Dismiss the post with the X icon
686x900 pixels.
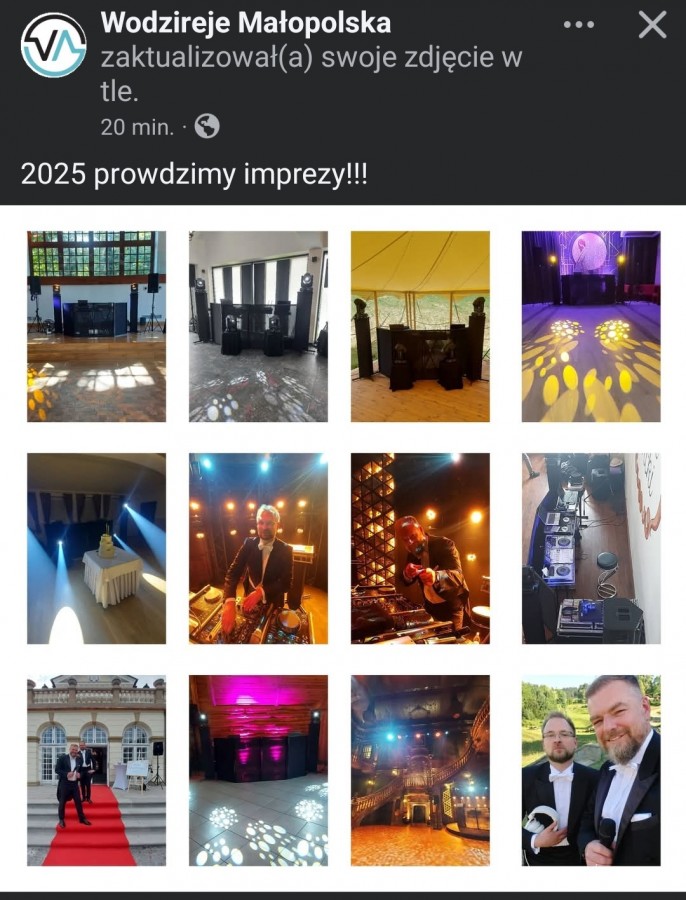click(652, 25)
